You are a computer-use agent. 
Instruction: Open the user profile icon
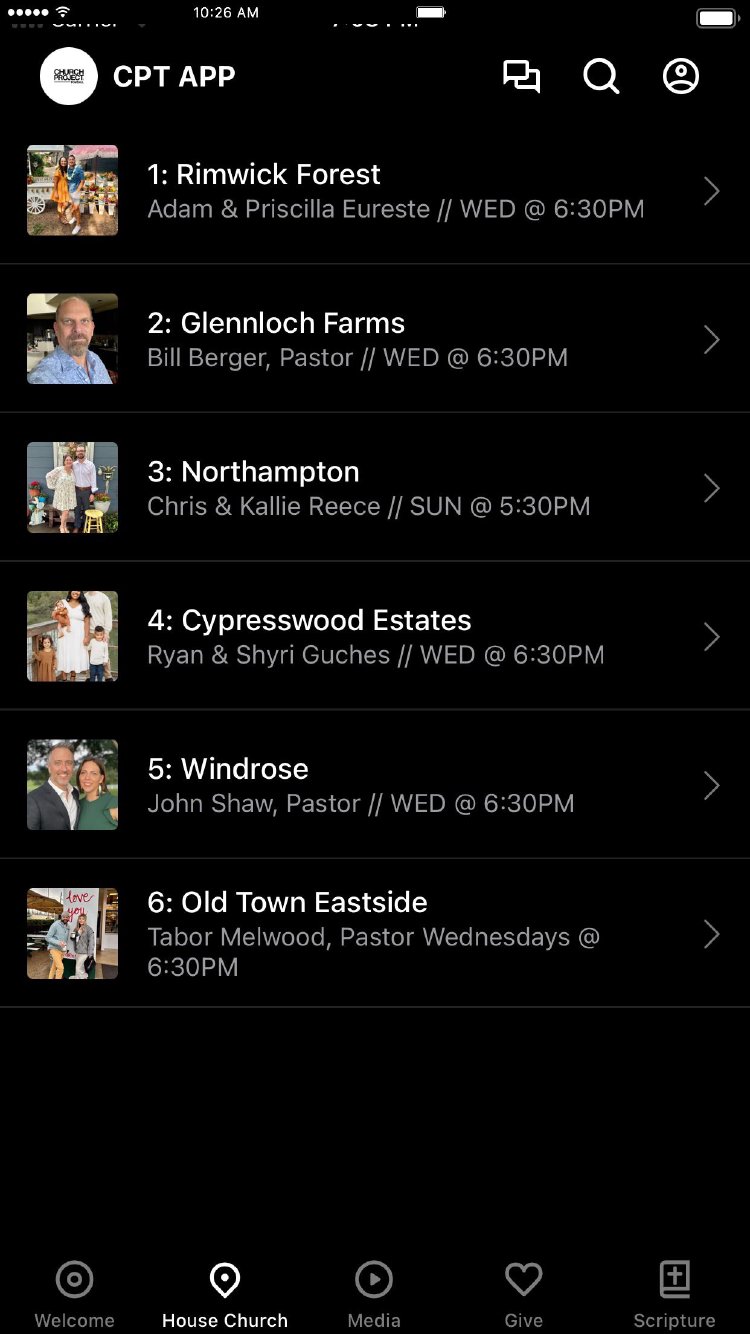[681, 77]
